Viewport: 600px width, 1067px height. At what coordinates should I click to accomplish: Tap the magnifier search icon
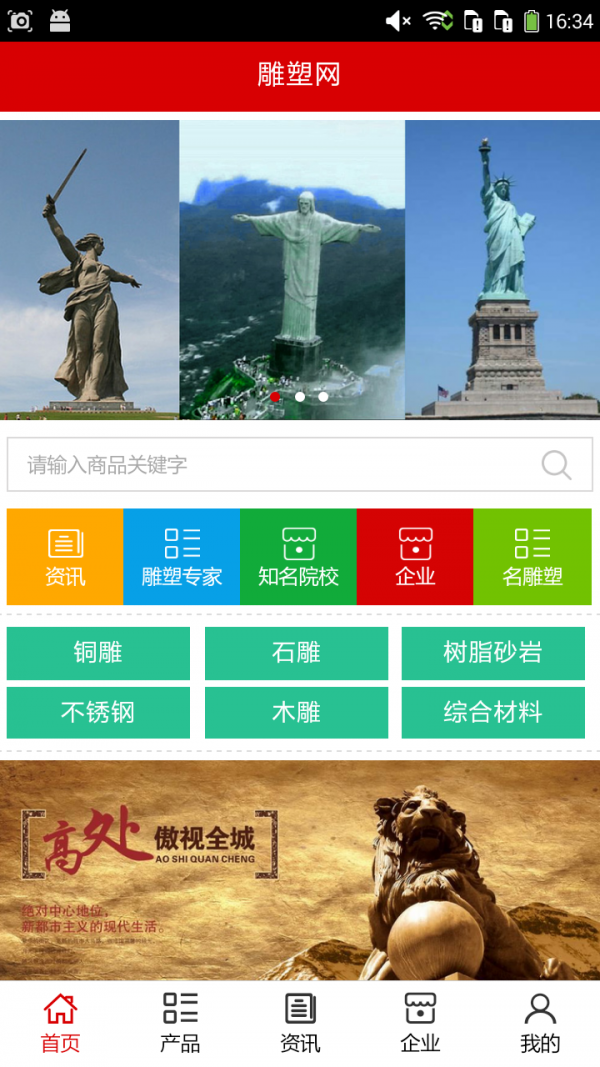pos(556,465)
